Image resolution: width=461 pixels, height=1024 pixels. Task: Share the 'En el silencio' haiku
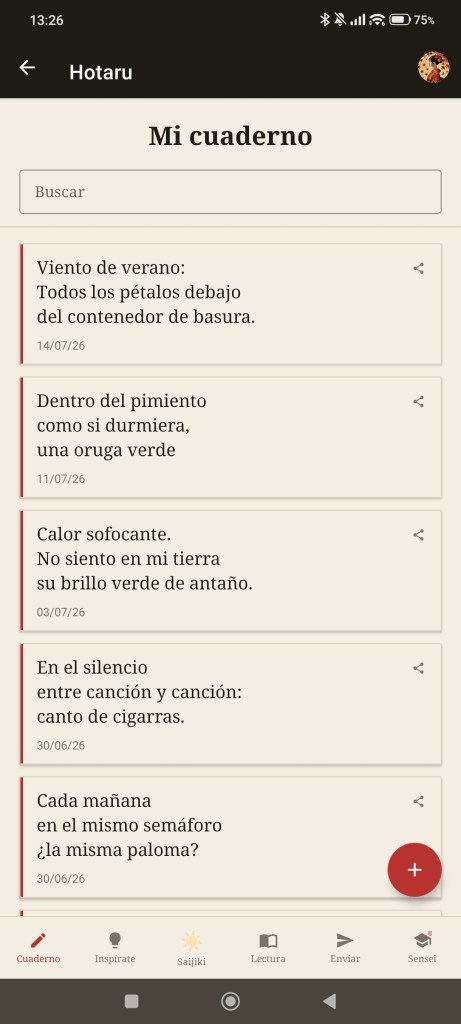tap(419, 668)
